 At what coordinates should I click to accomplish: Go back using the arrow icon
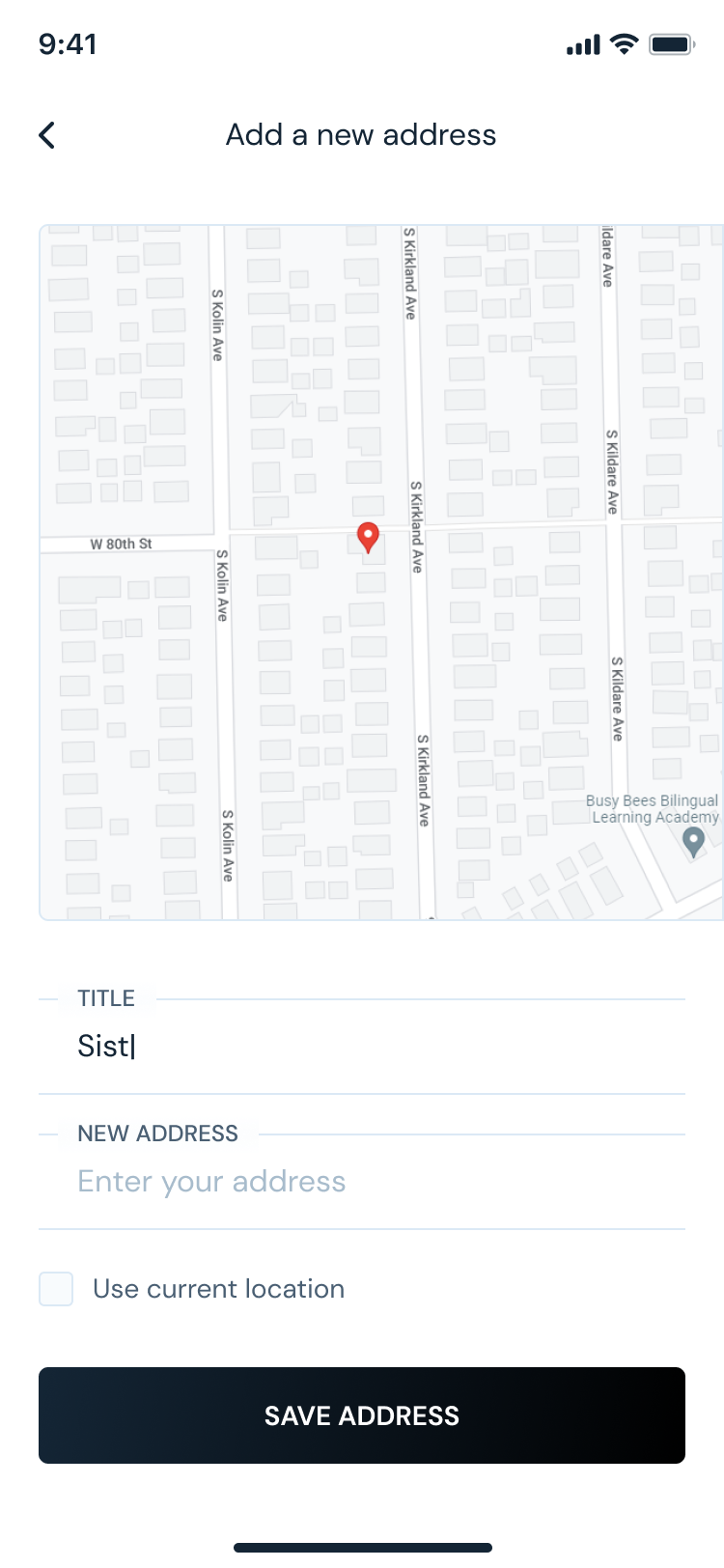(x=47, y=135)
